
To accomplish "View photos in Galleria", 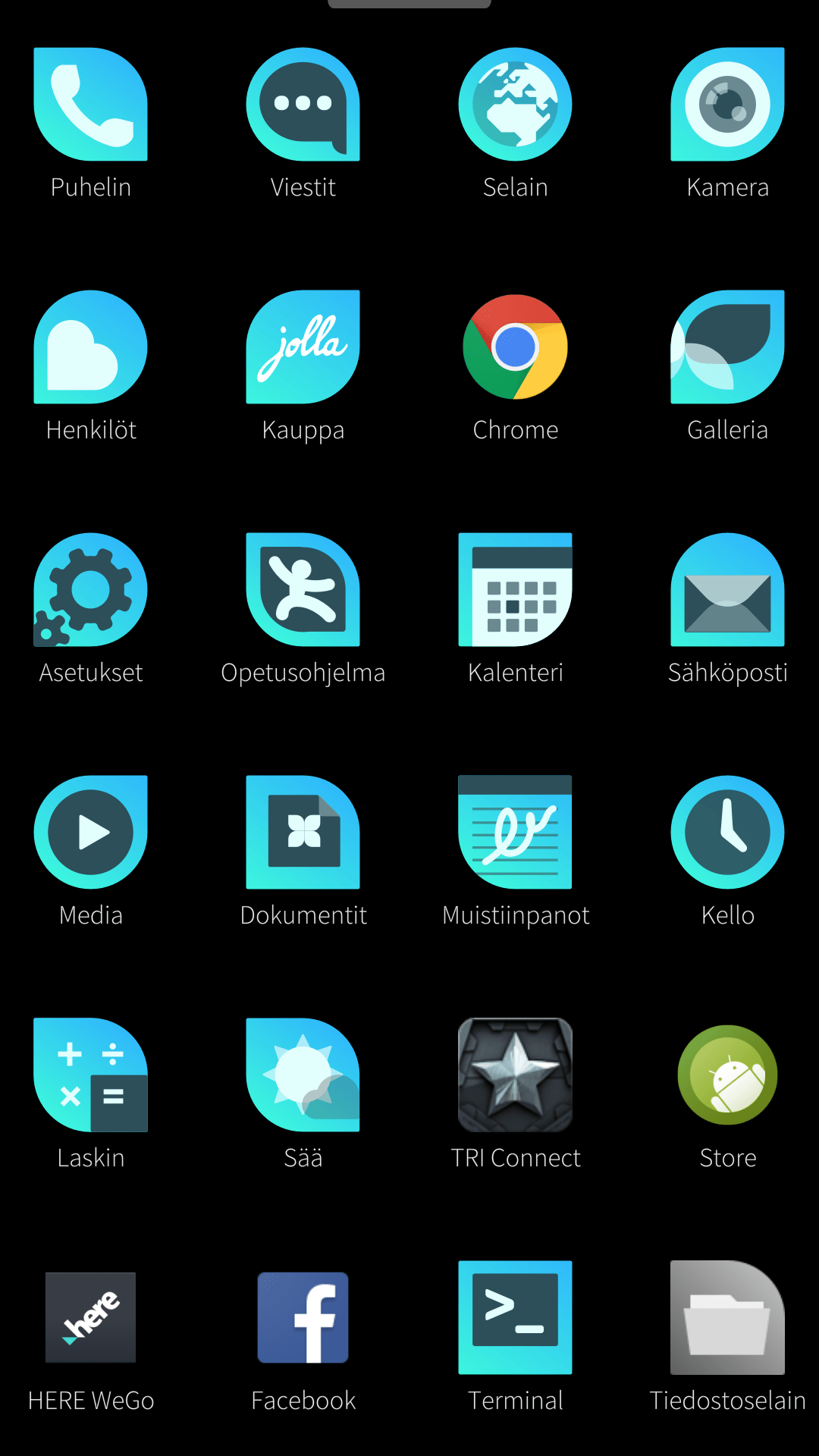I will (x=728, y=347).
